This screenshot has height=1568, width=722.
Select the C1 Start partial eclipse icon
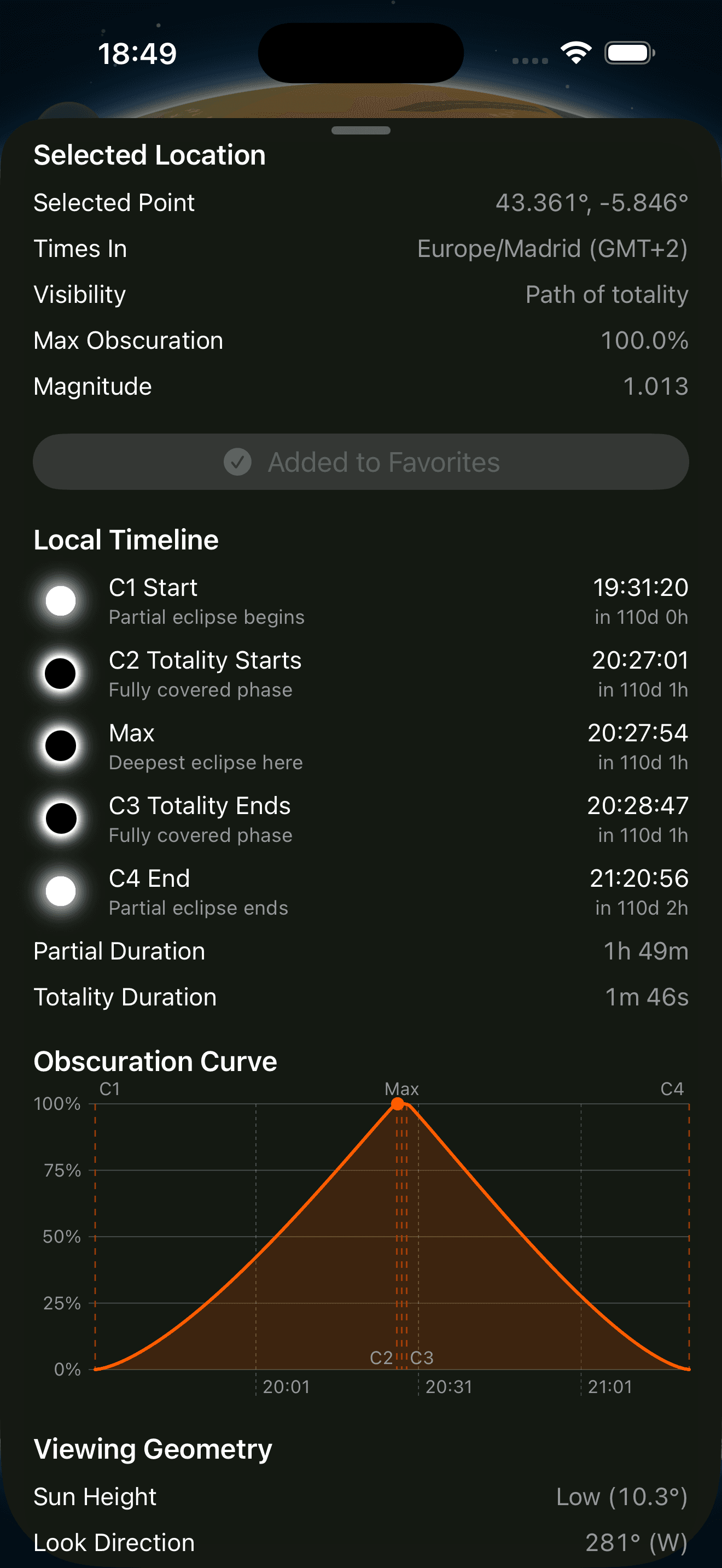click(61, 600)
